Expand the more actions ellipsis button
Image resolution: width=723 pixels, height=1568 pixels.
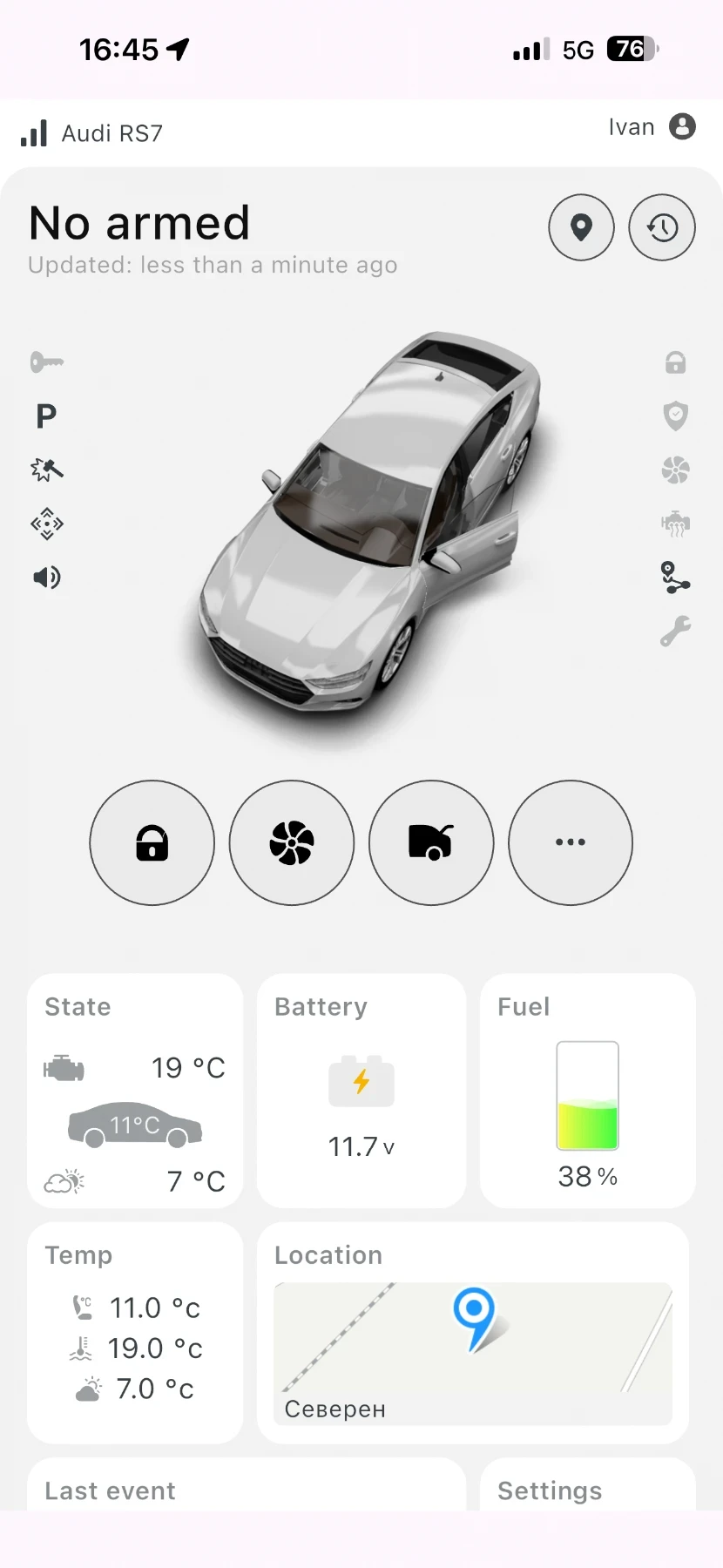coord(571,842)
